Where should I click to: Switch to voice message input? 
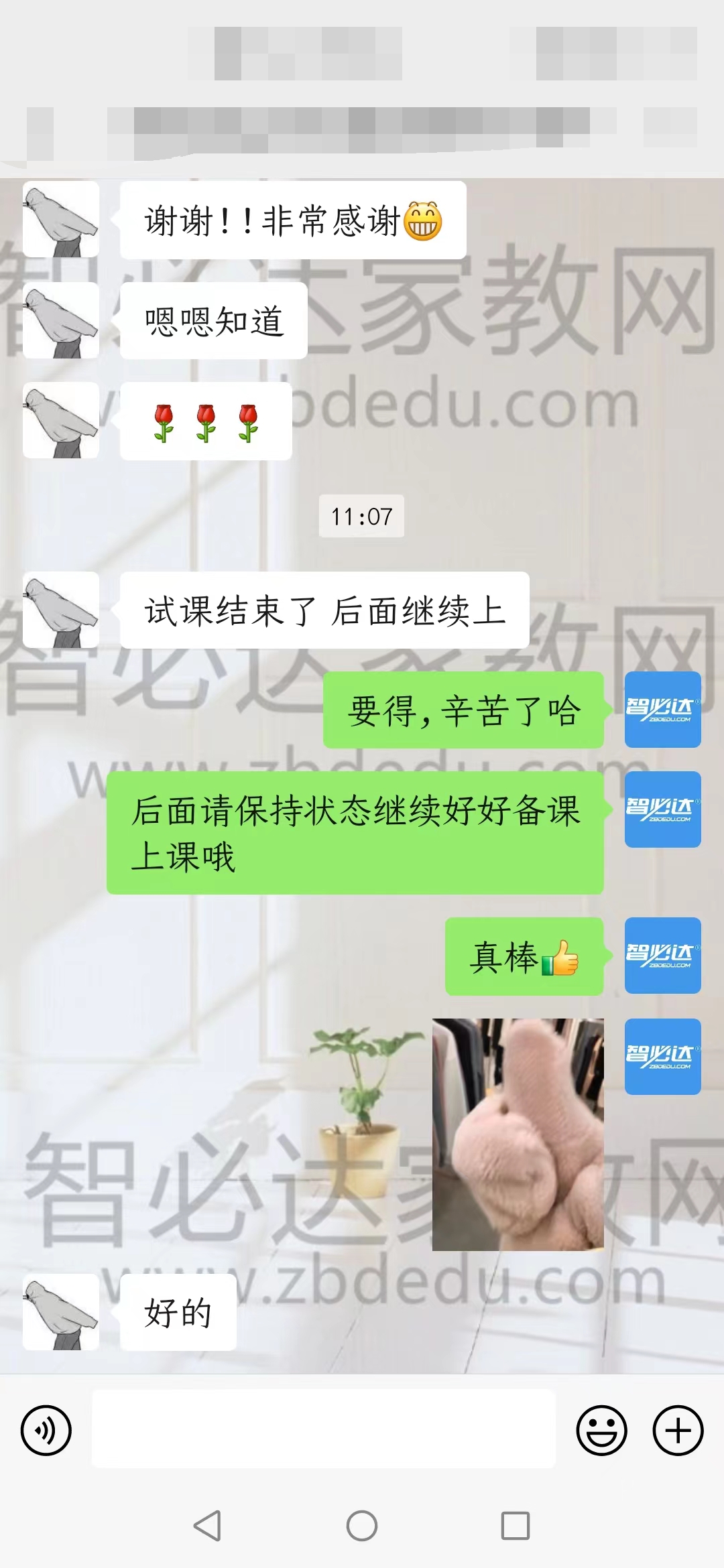46,1431
